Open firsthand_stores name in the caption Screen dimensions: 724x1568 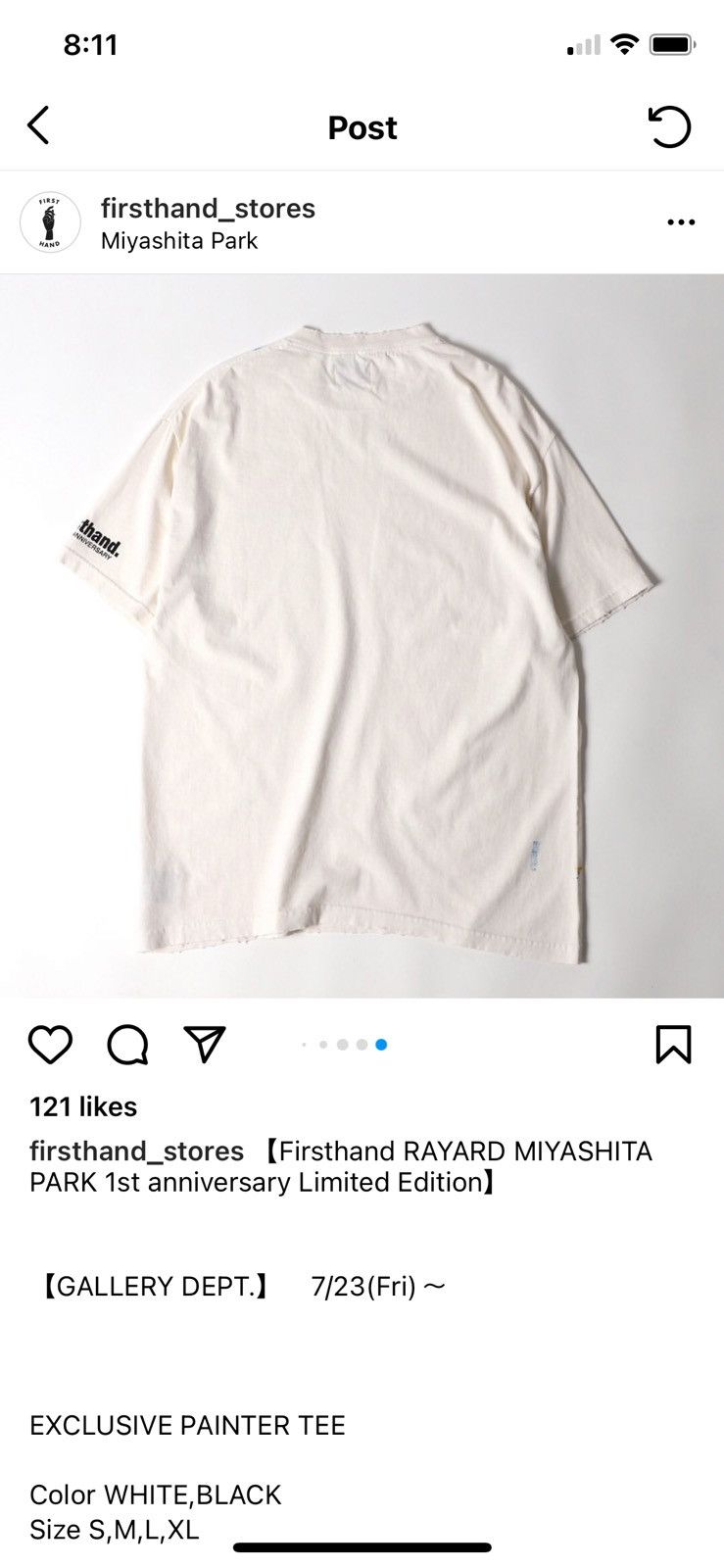tap(136, 1151)
